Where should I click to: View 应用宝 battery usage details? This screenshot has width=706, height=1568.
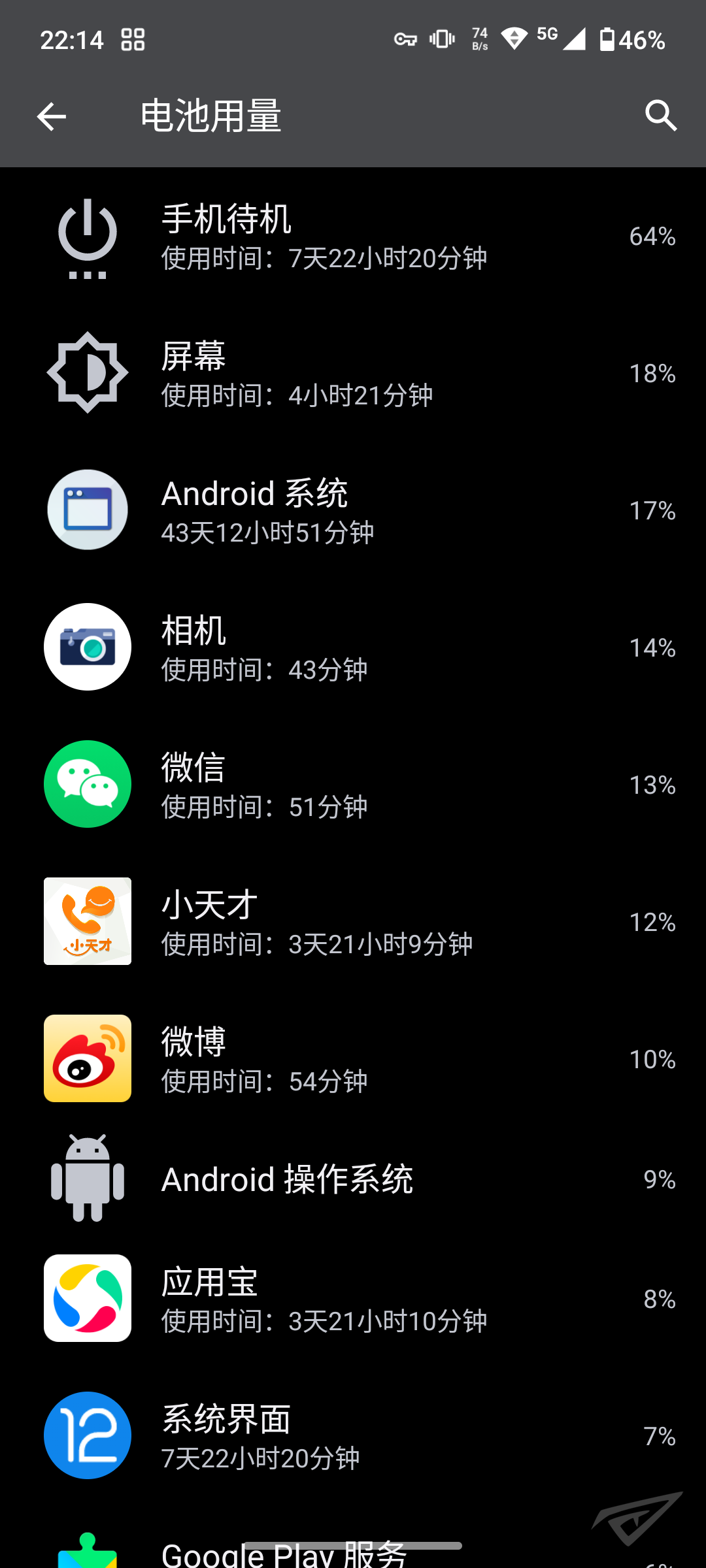(x=353, y=1299)
